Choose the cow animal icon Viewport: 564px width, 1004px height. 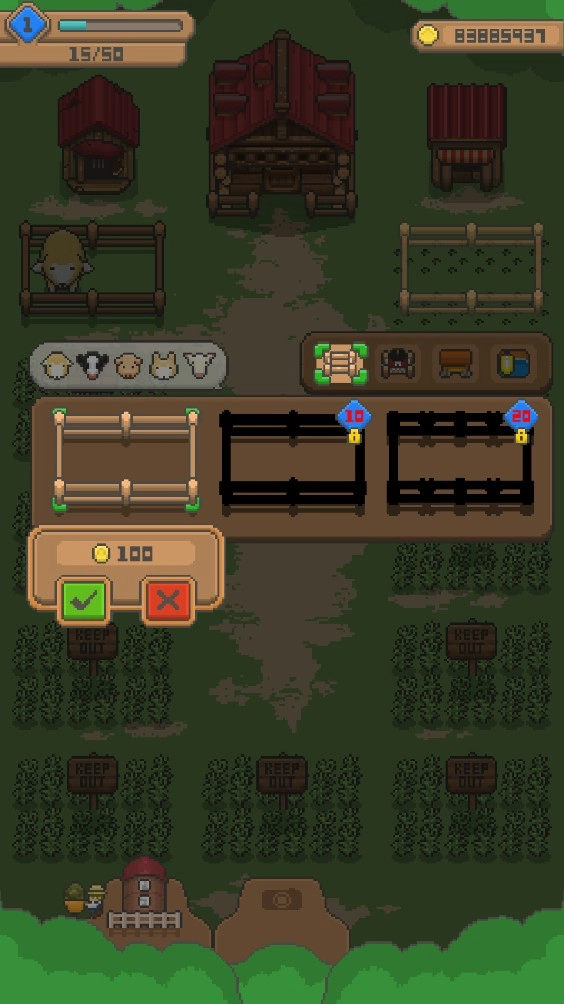tap(92, 366)
